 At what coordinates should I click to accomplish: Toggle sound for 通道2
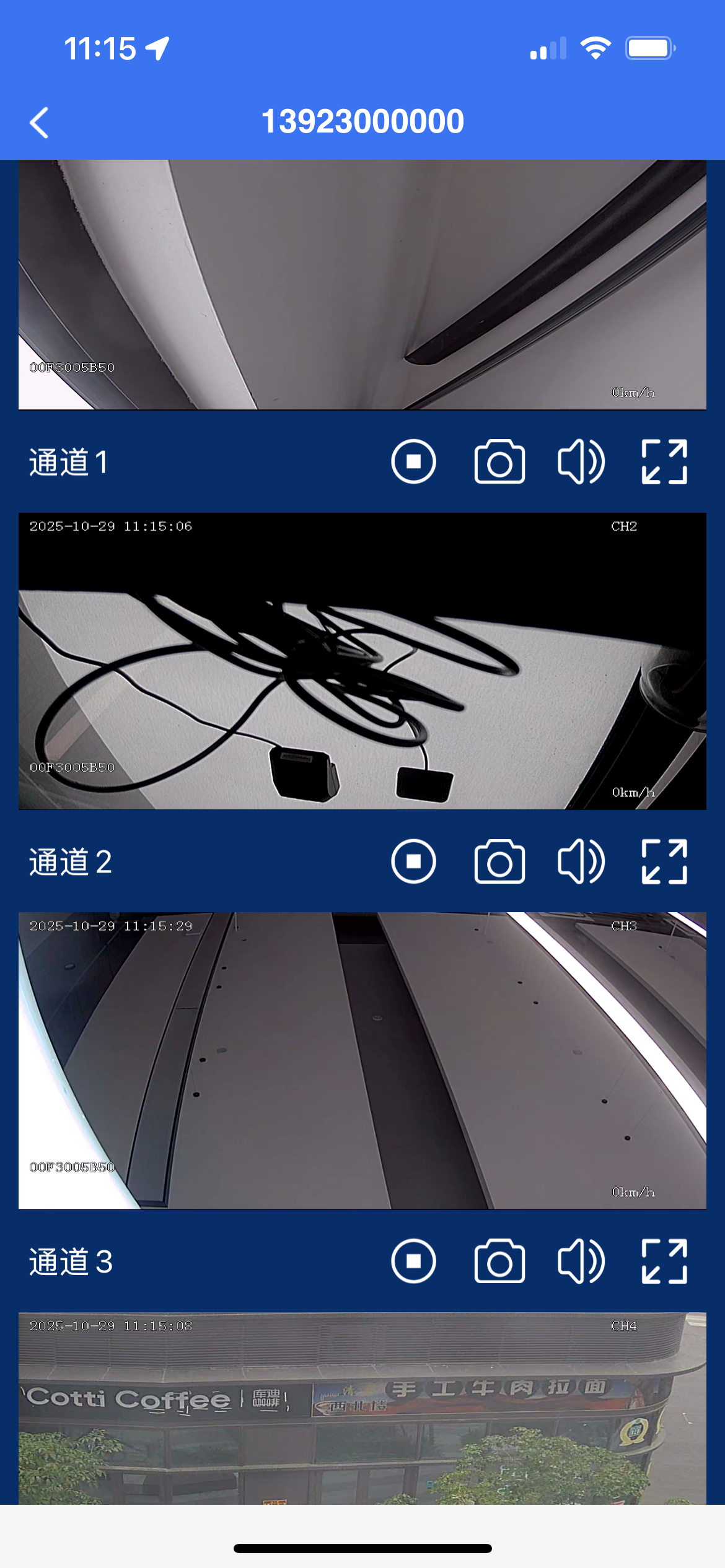[x=581, y=861]
